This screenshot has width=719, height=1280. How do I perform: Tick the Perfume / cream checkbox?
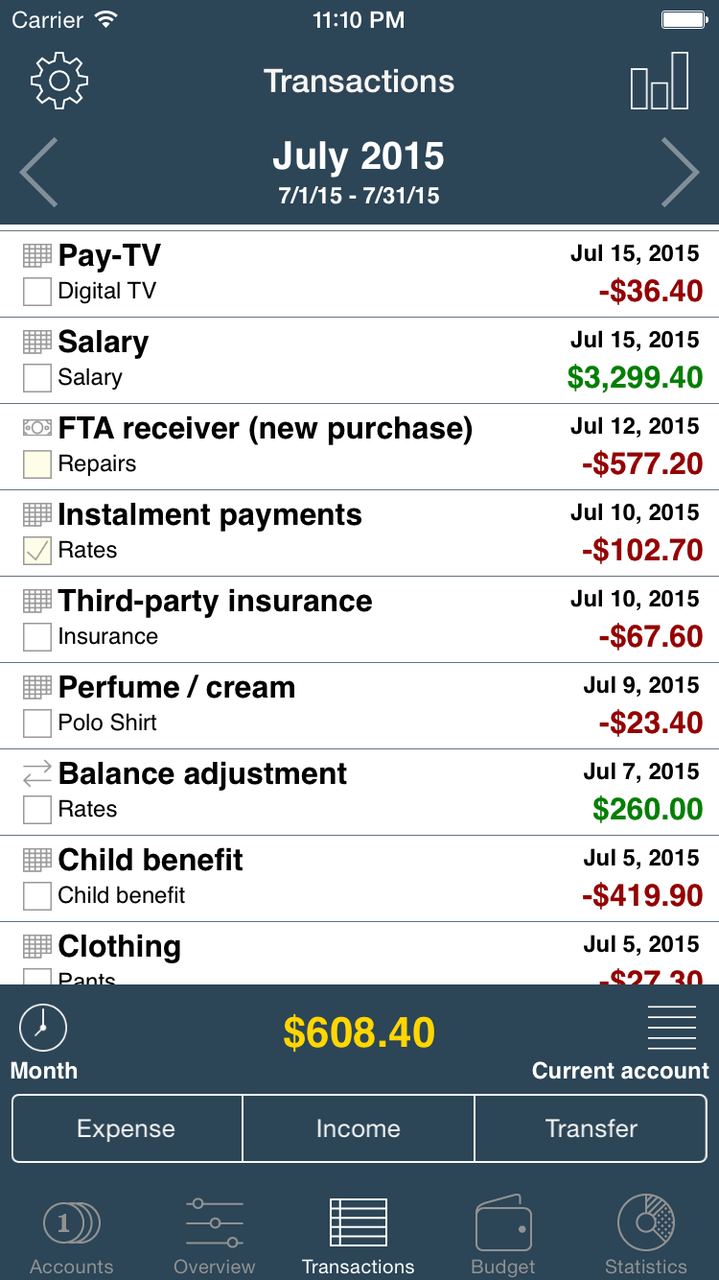(37, 723)
